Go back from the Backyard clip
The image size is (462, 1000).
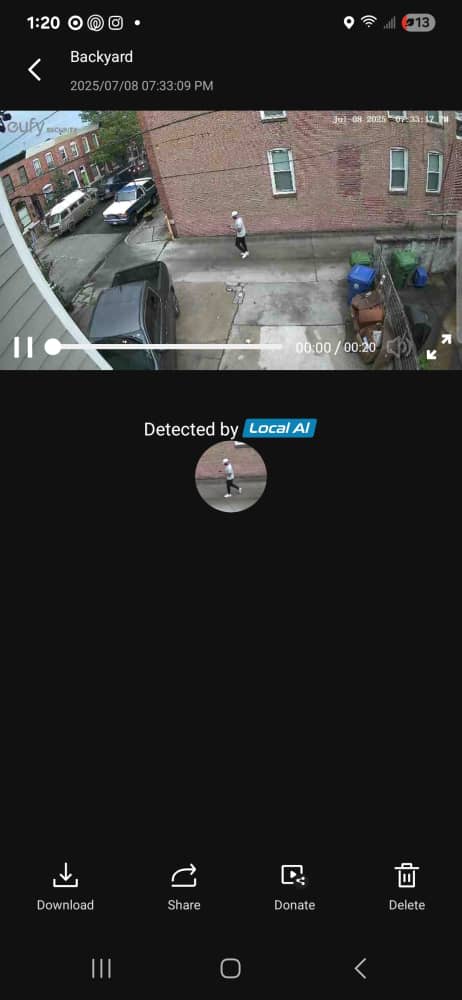[x=34, y=70]
